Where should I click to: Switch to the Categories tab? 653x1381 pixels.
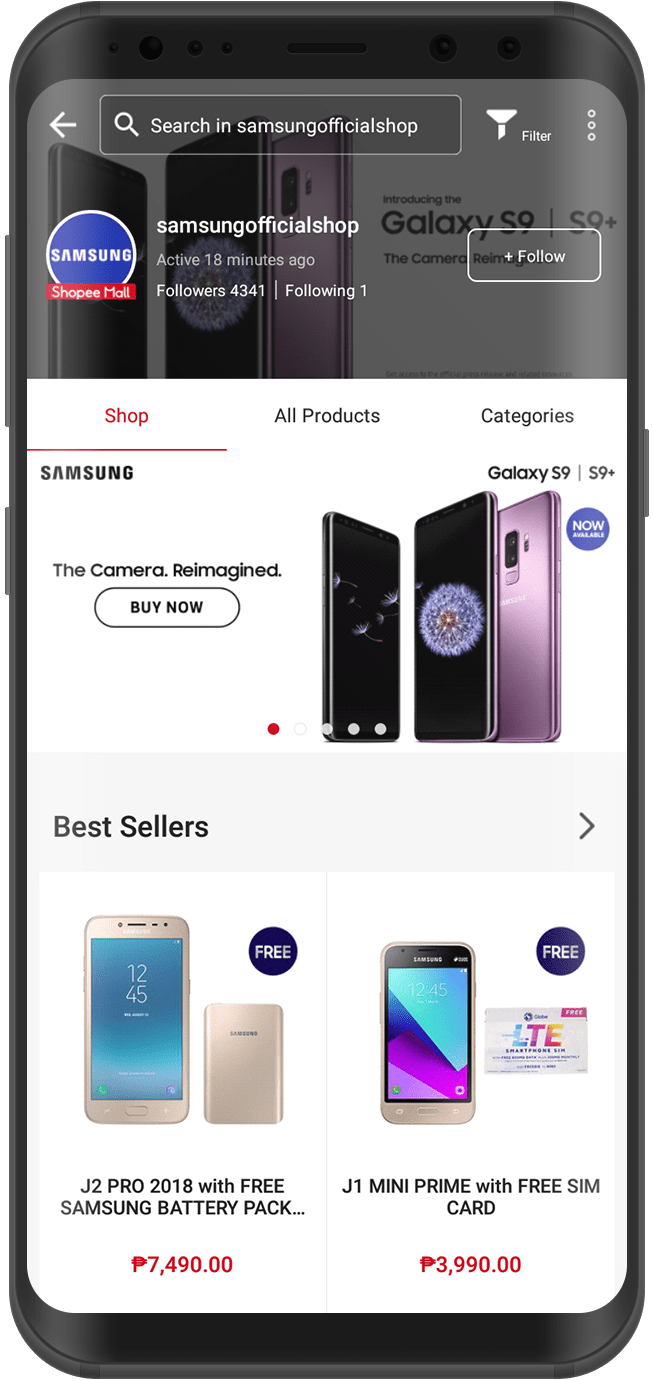point(527,416)
